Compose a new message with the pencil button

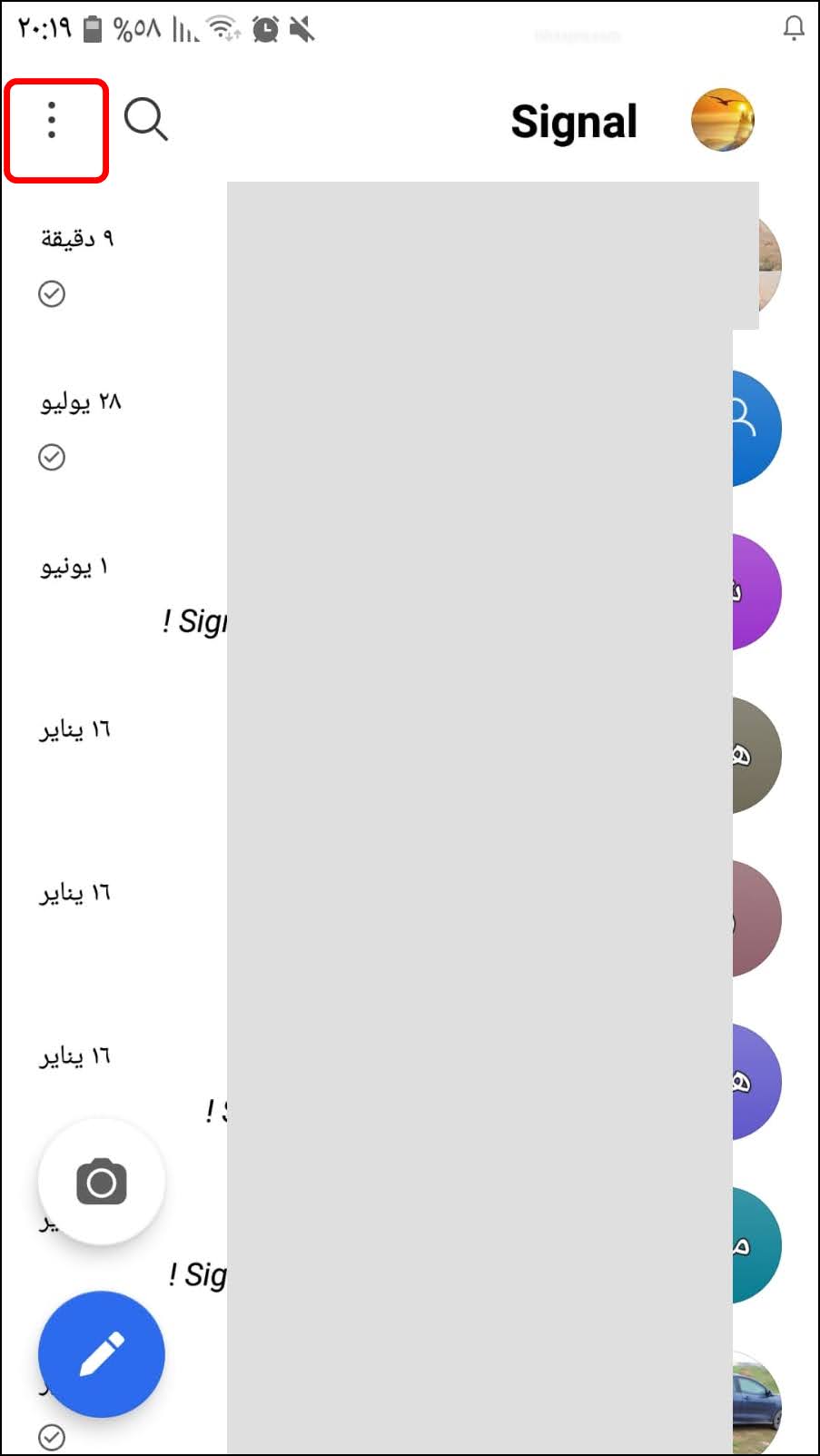(102, 1354)
